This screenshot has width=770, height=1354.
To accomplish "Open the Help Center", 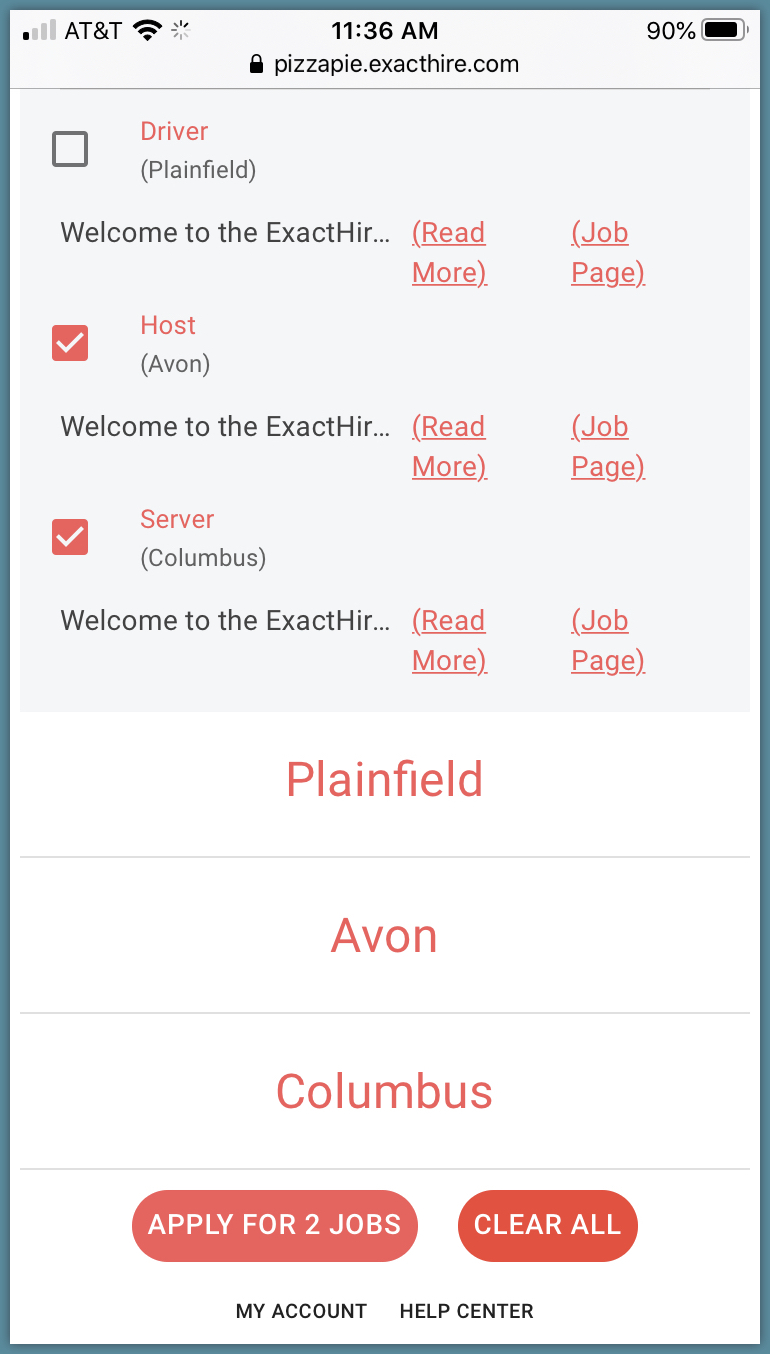I will click(466, 1311).
